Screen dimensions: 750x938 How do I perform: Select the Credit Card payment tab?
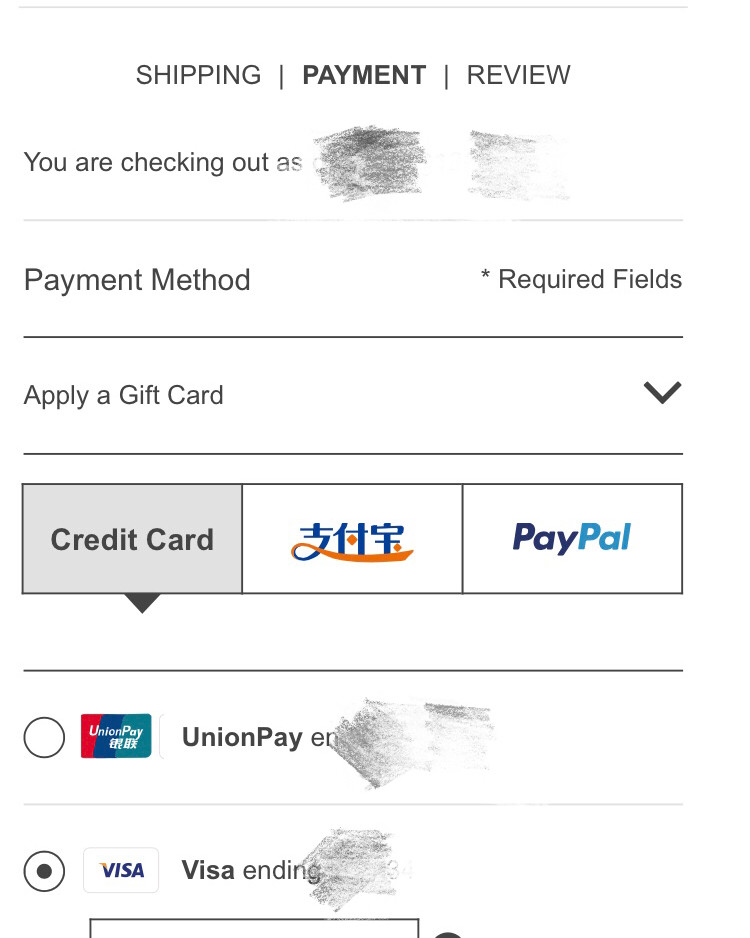click(132, 539)
